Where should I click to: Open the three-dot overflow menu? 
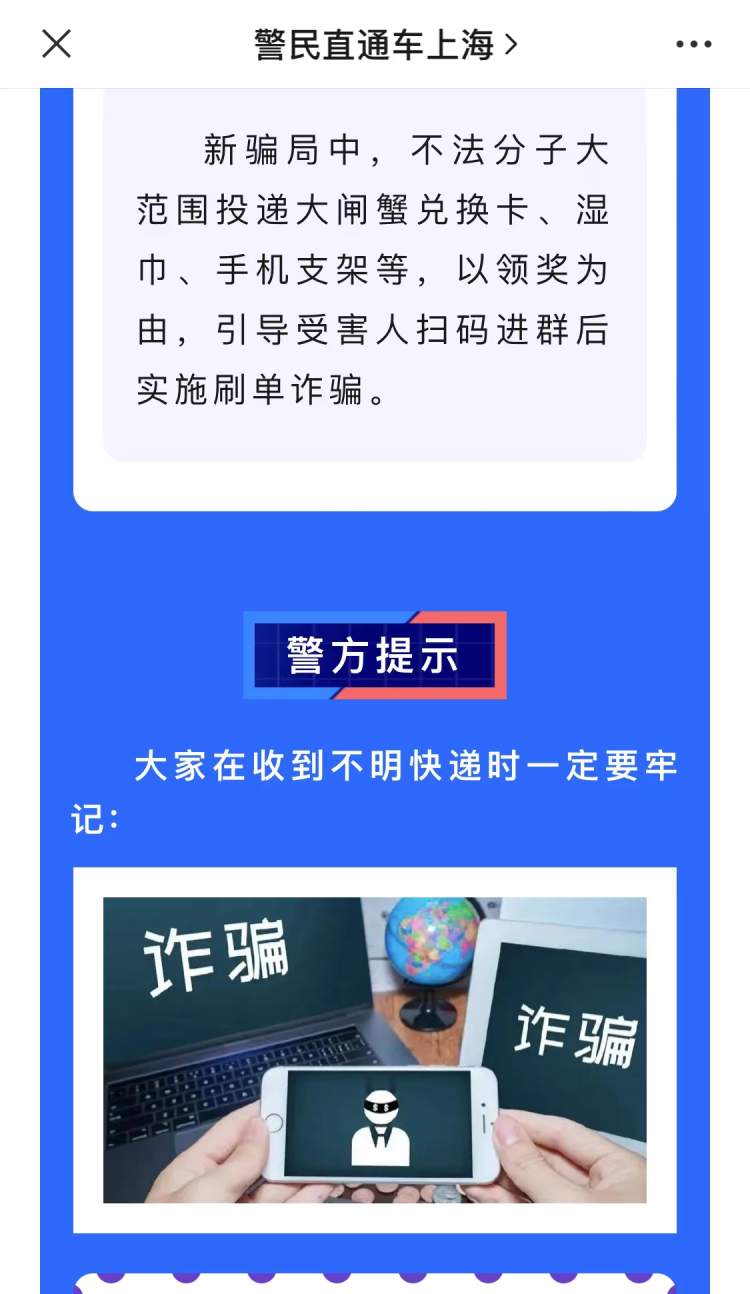click(x=693, y=44)
